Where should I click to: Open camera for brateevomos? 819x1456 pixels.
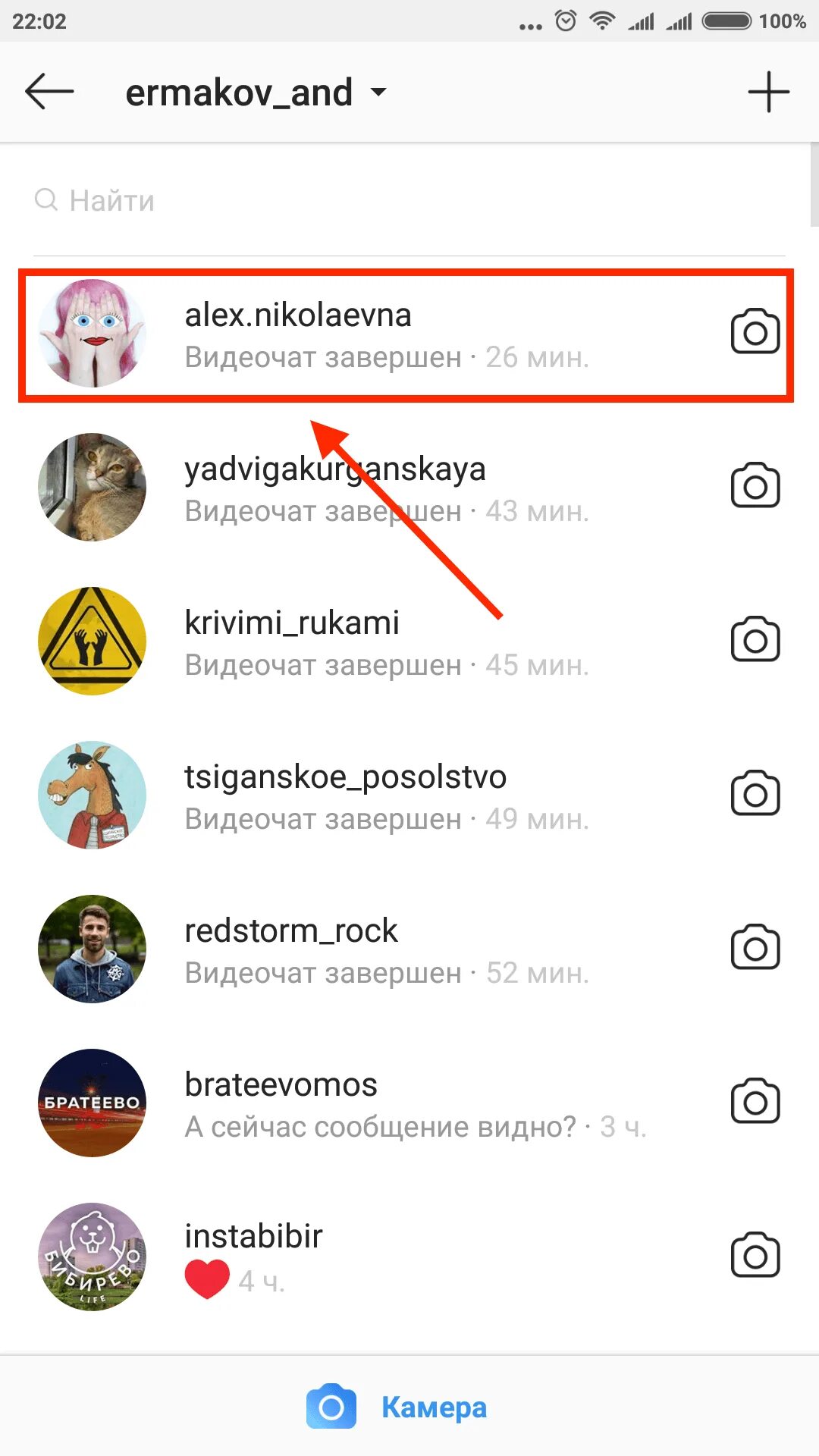(x=755, y=1101)
